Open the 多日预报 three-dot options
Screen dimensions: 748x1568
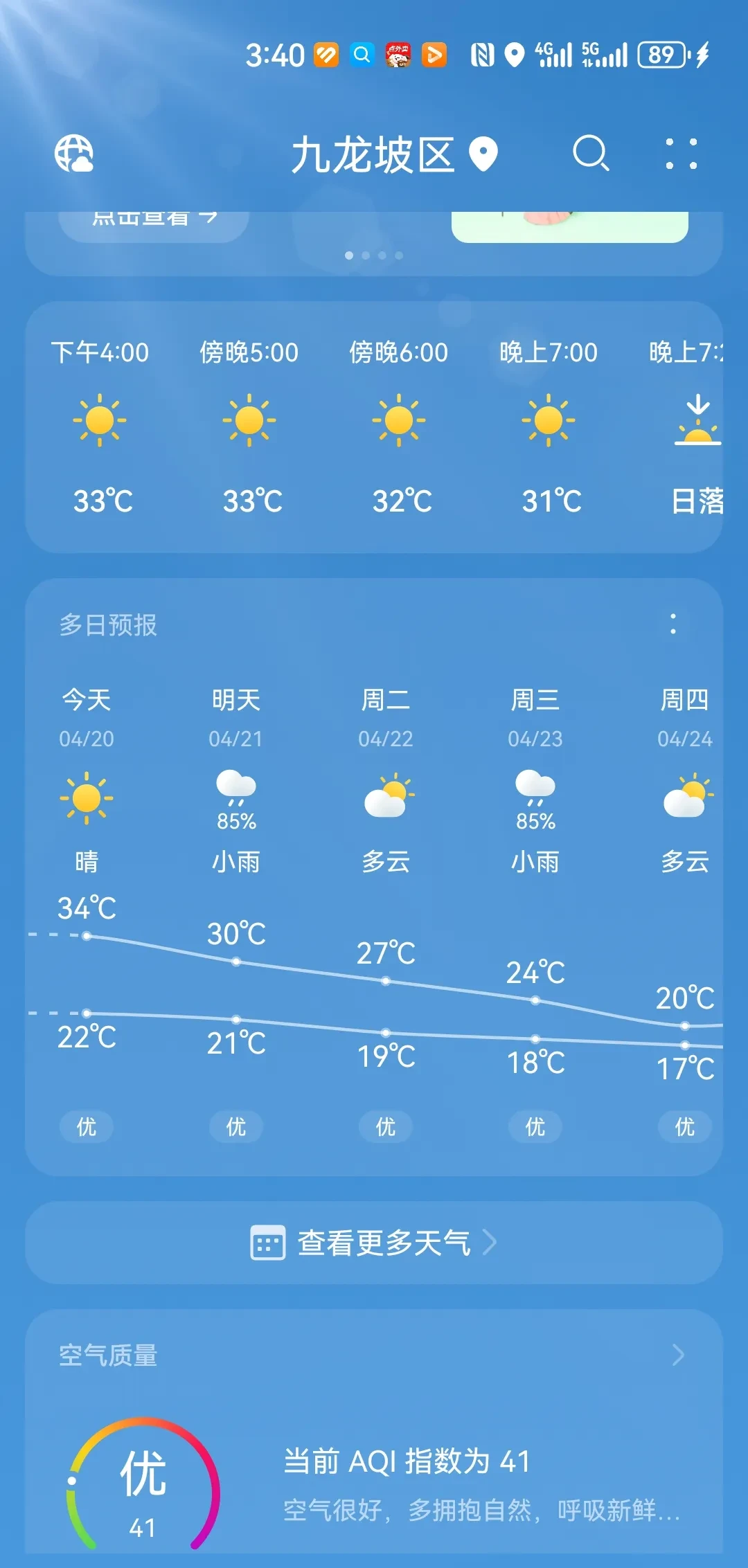(x=673, y=624)
